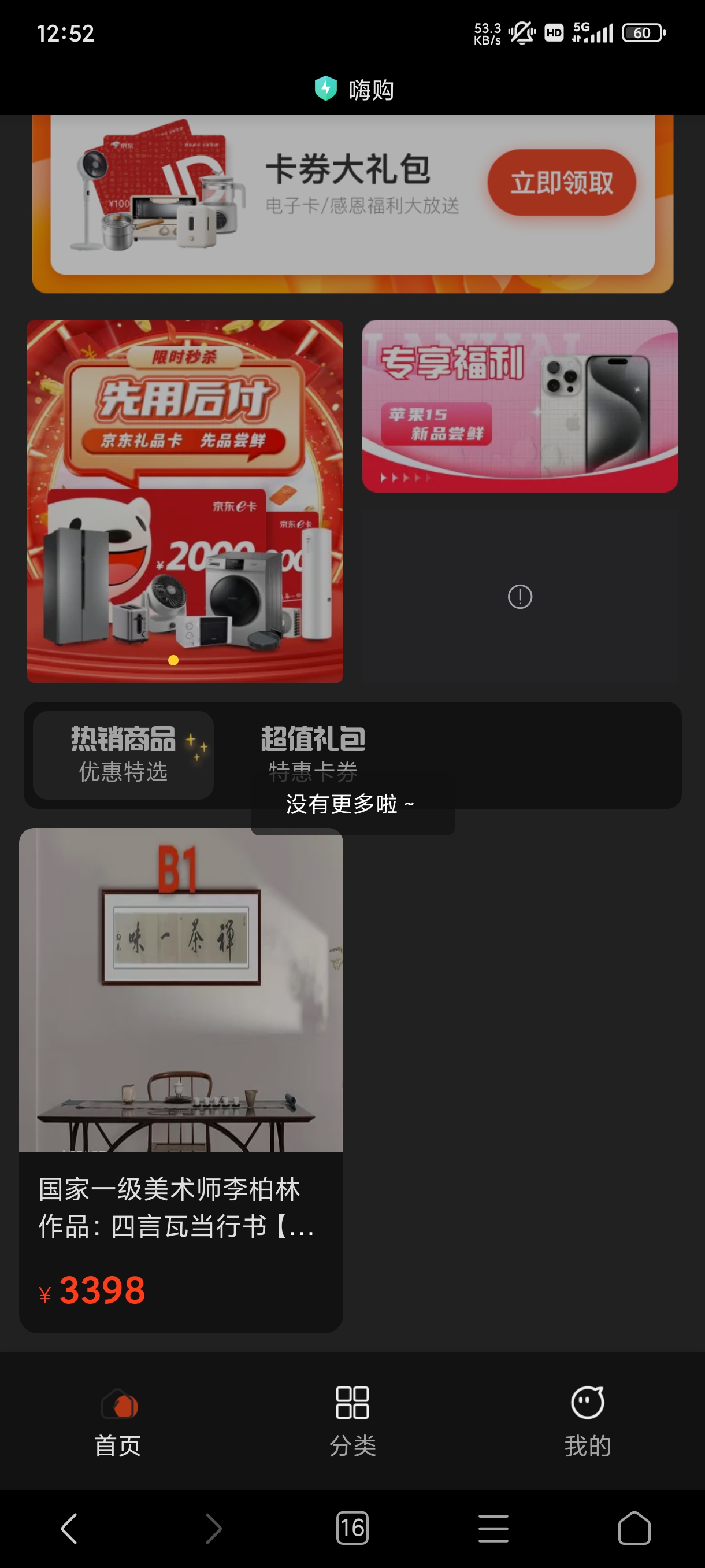The width and height of the screenshot is (705, 1568).
Task: Switch to the 超值礼包 特惠卡券 tab
Action: click(x=313, y=755)
